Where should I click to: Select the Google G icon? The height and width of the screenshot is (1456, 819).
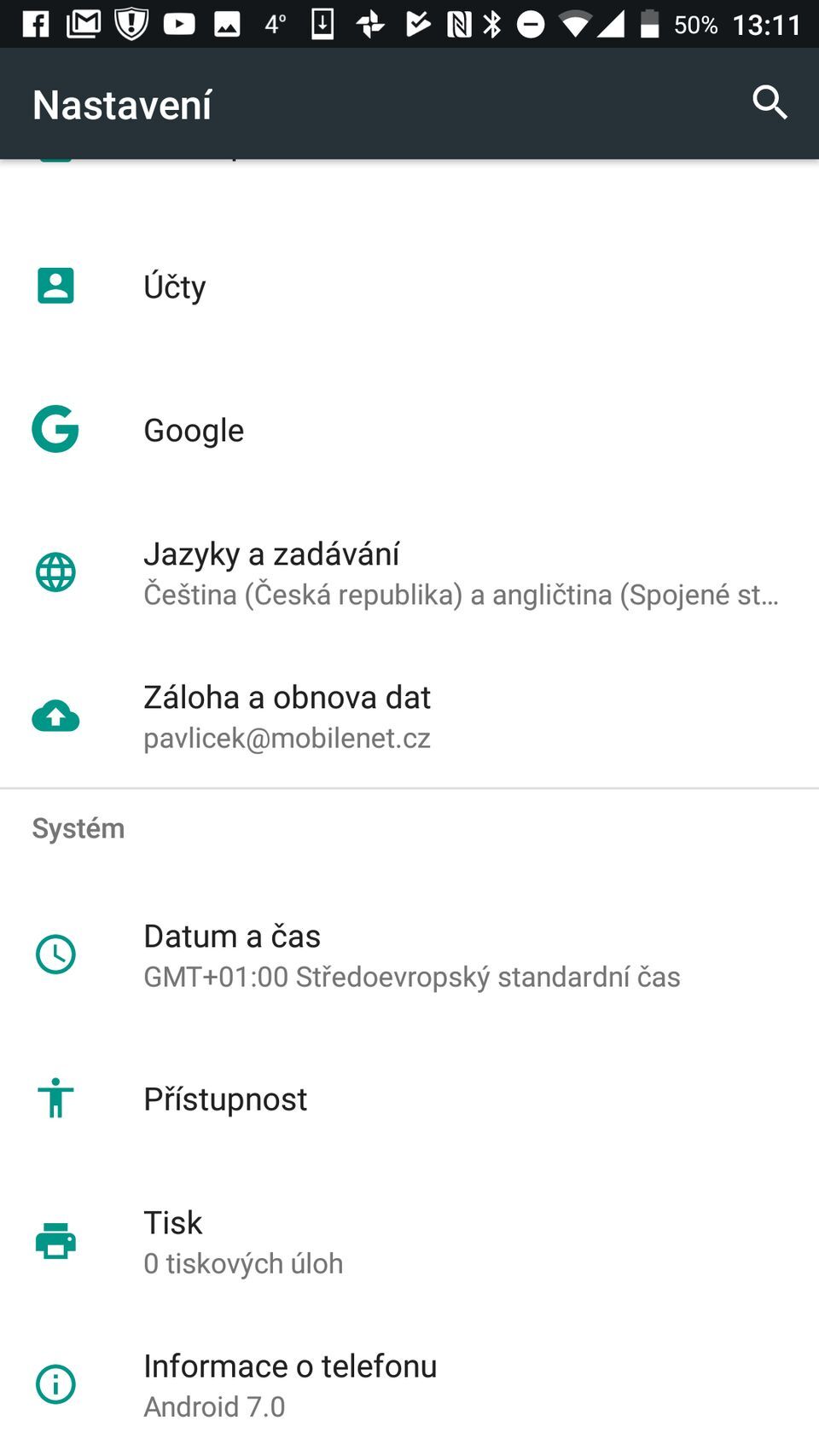point(55,430)
